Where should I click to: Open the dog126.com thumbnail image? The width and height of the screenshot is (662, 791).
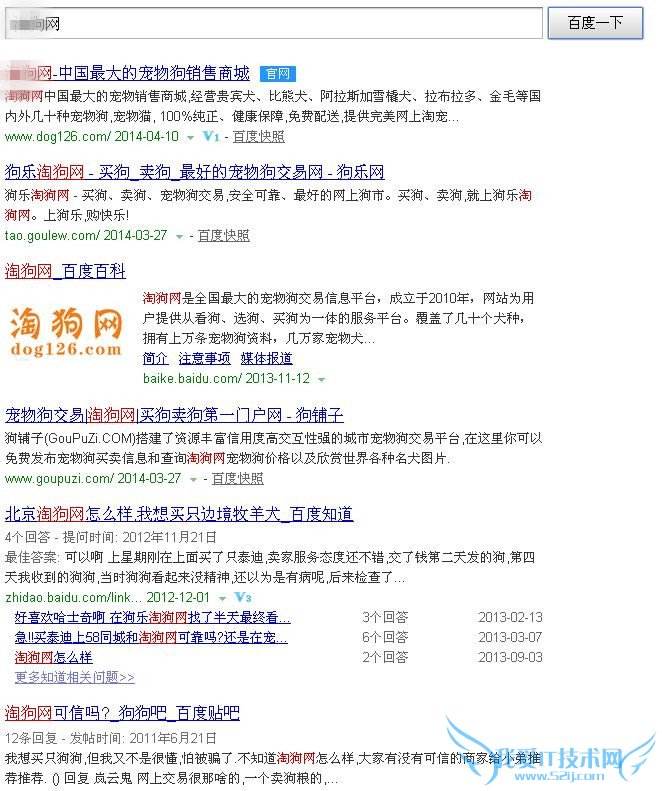pyautogui.click(x=66, y=331)
